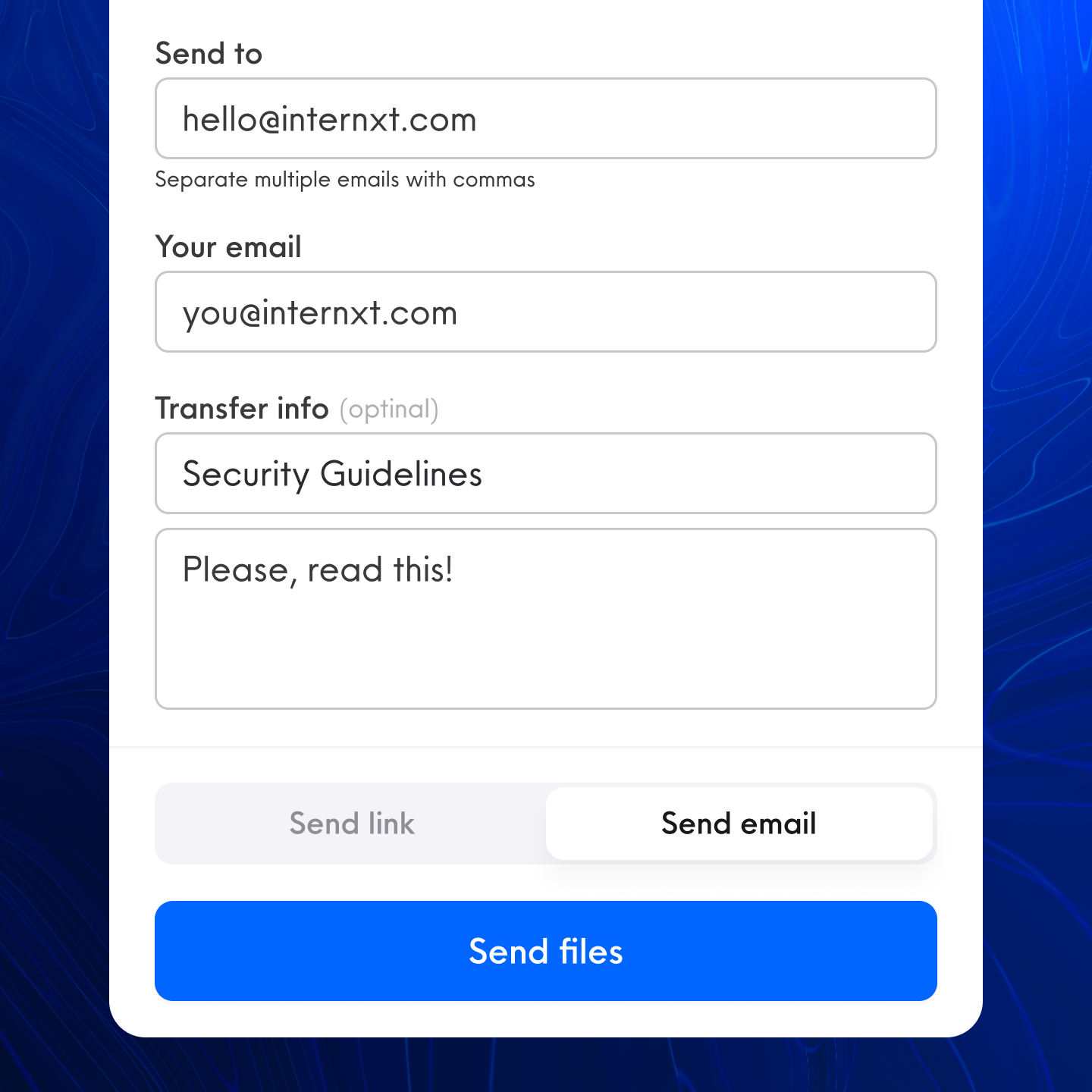This screenshot has height=1092, width=1092.
Task: Select the Send email option
Action: [x=739, y=824]
